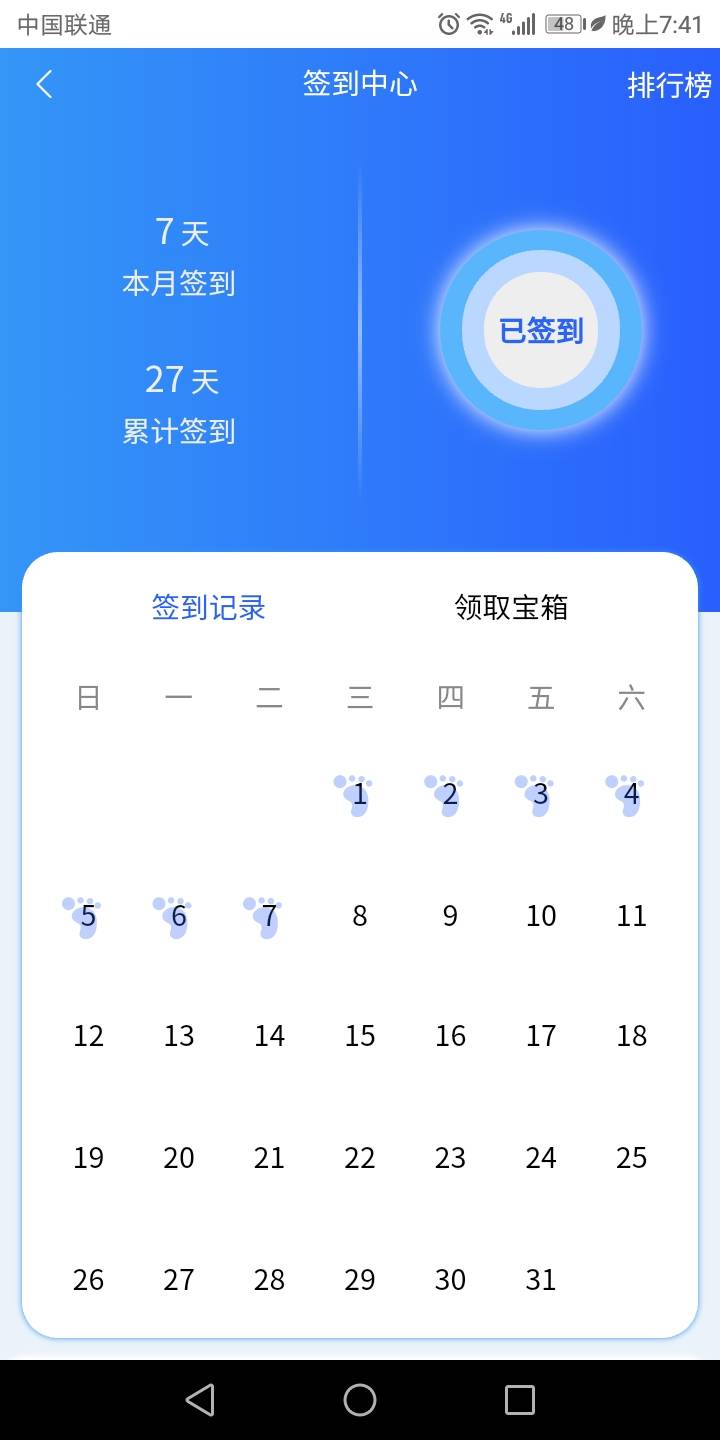Tap the system back button
720x1440 pixels.
pyautogui.click(x=200, y=1400)
